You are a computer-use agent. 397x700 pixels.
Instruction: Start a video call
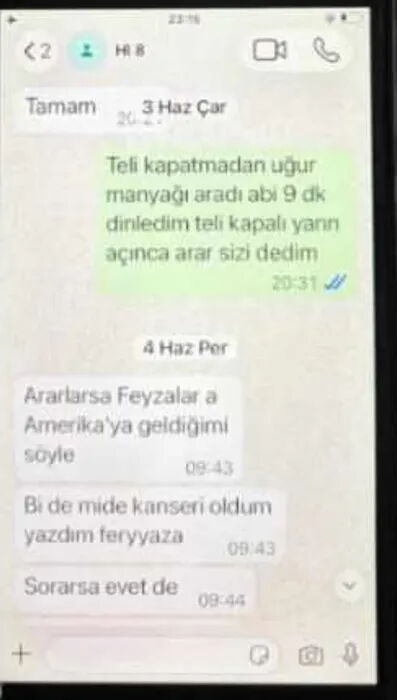[269, 50]
